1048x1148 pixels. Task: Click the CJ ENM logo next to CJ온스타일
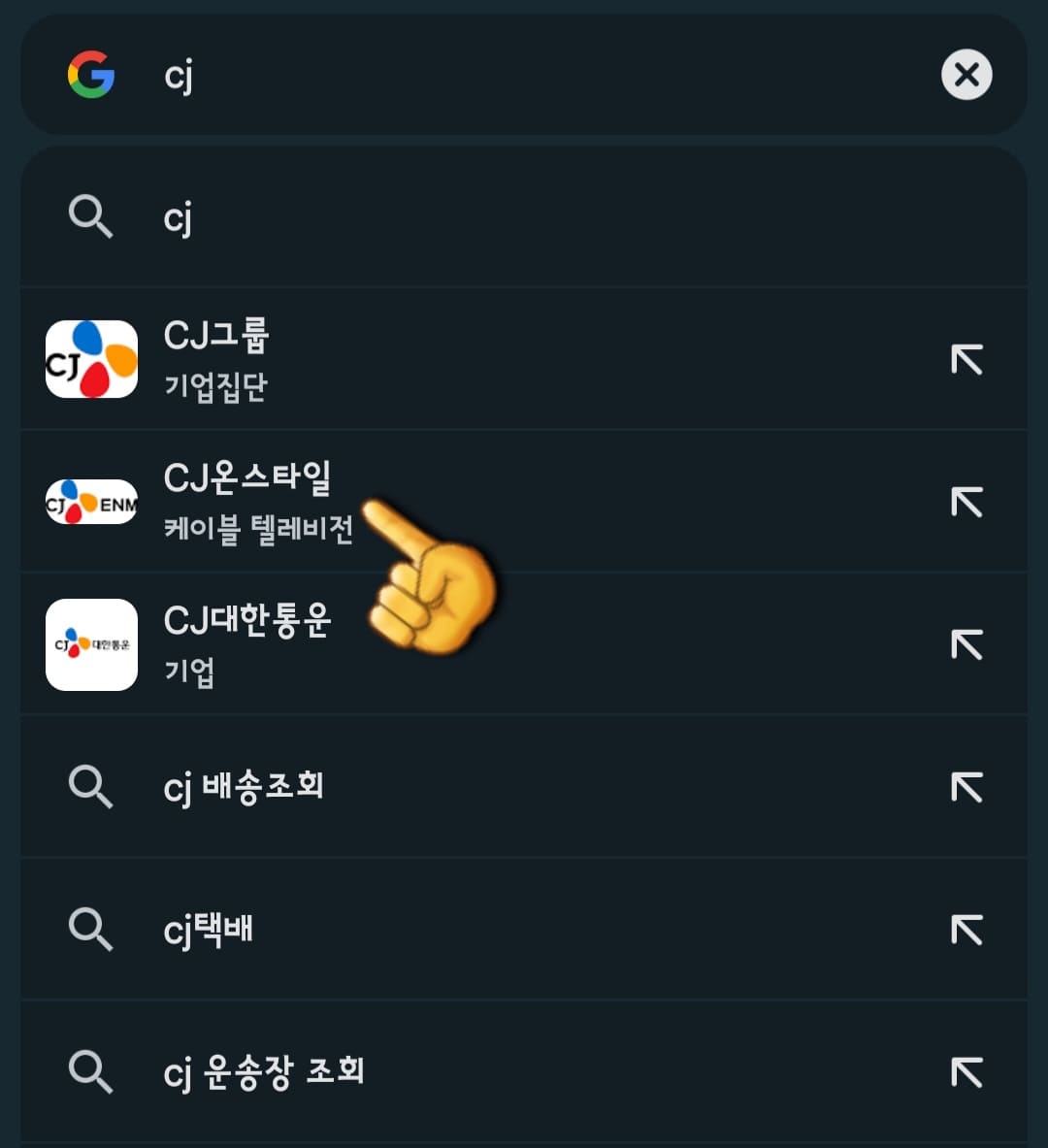[x=91, y=501]
